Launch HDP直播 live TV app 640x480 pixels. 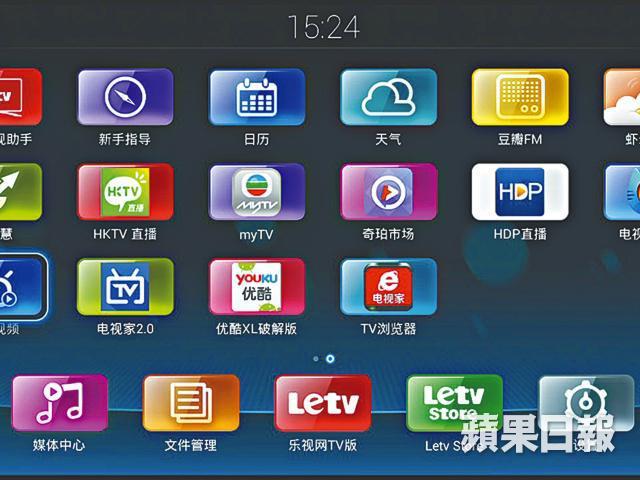519,192
